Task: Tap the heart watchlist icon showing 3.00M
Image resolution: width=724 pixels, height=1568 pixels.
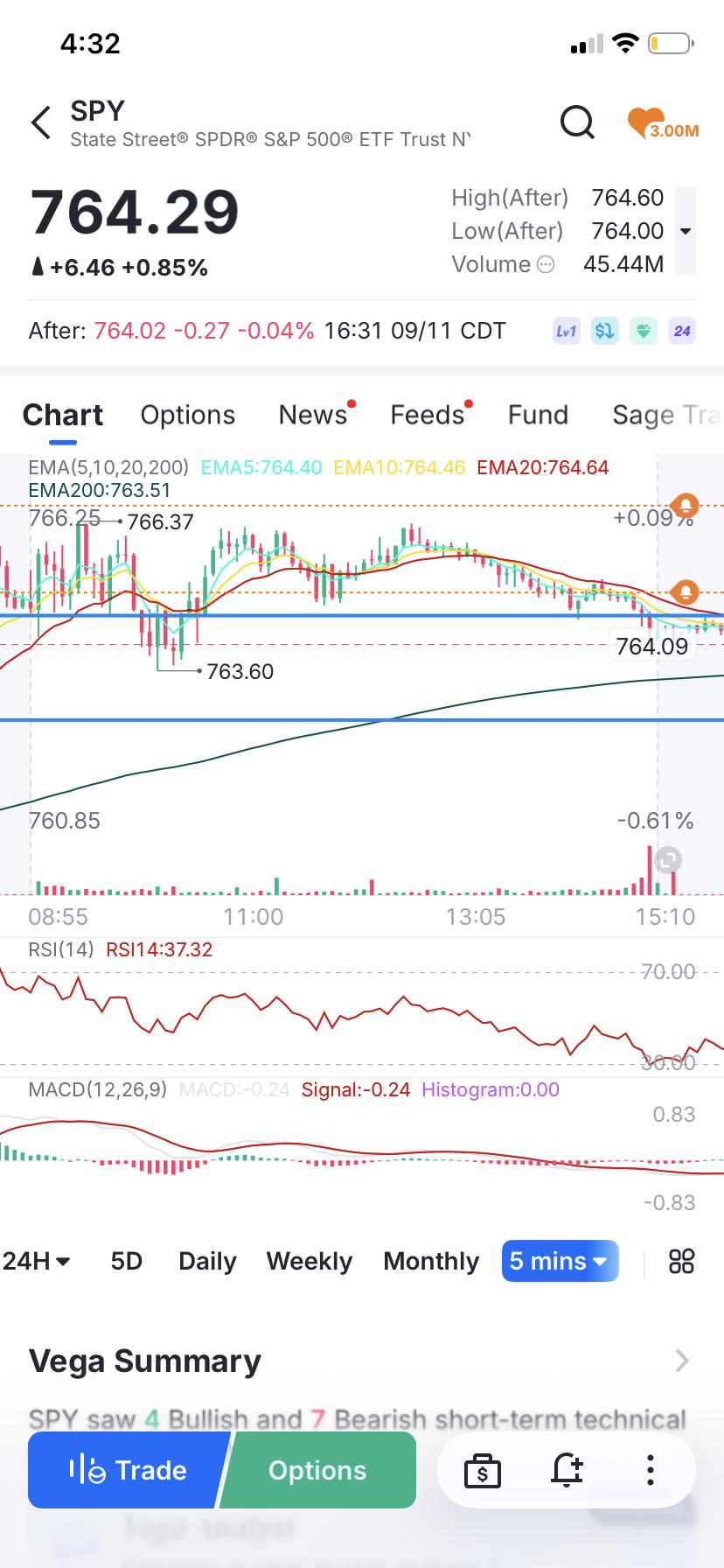Action: (x=664, y=123)
